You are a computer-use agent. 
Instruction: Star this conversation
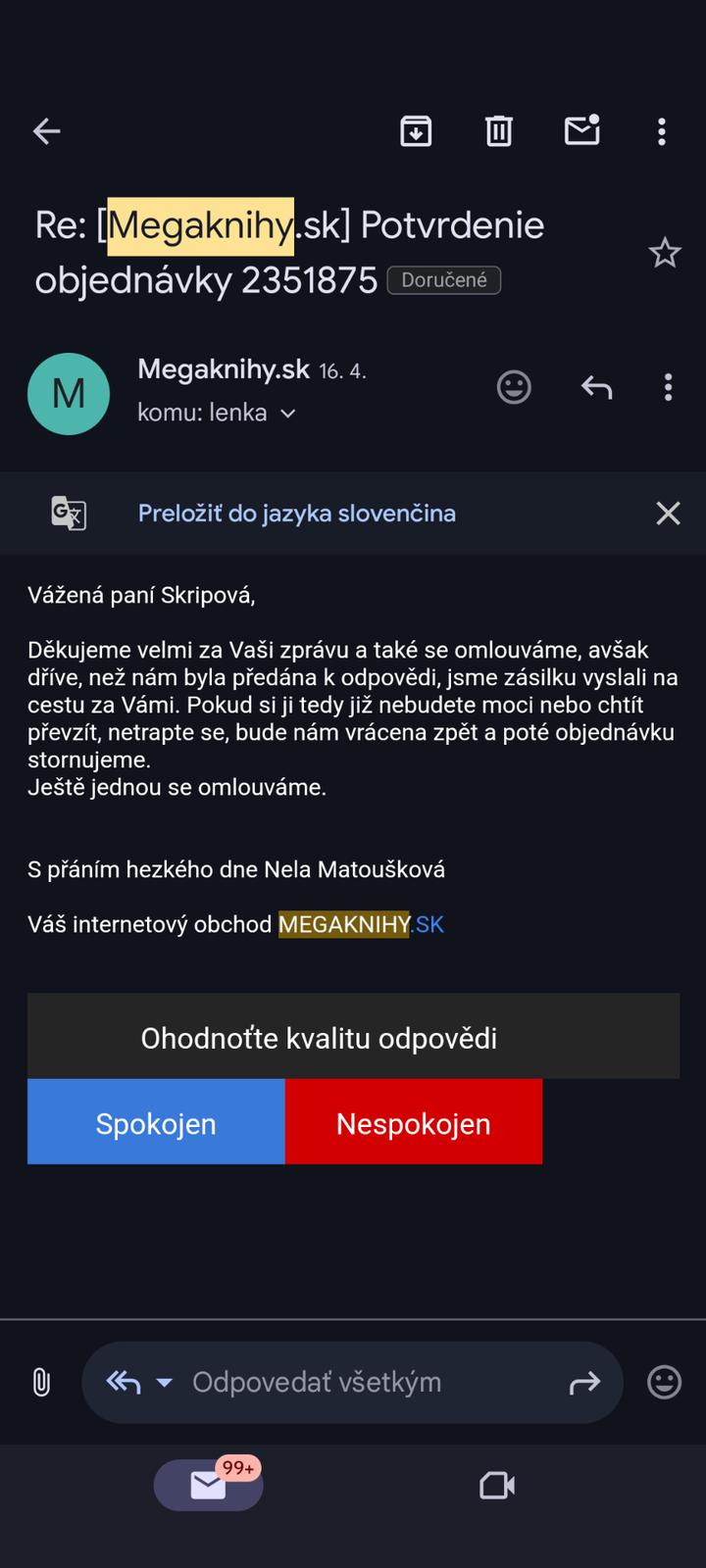point(665,254)
